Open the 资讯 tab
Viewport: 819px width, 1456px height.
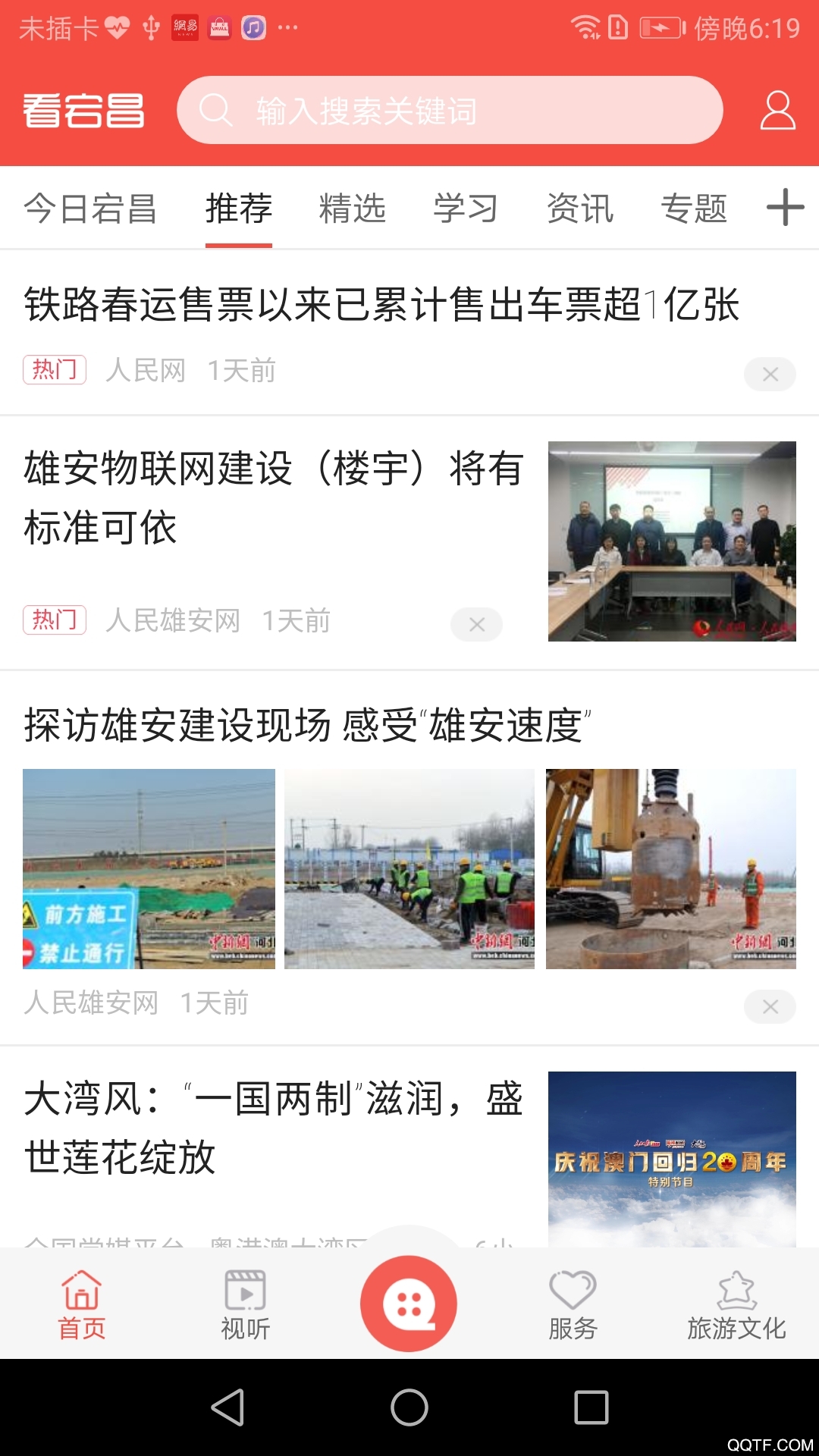coord(580,209)
